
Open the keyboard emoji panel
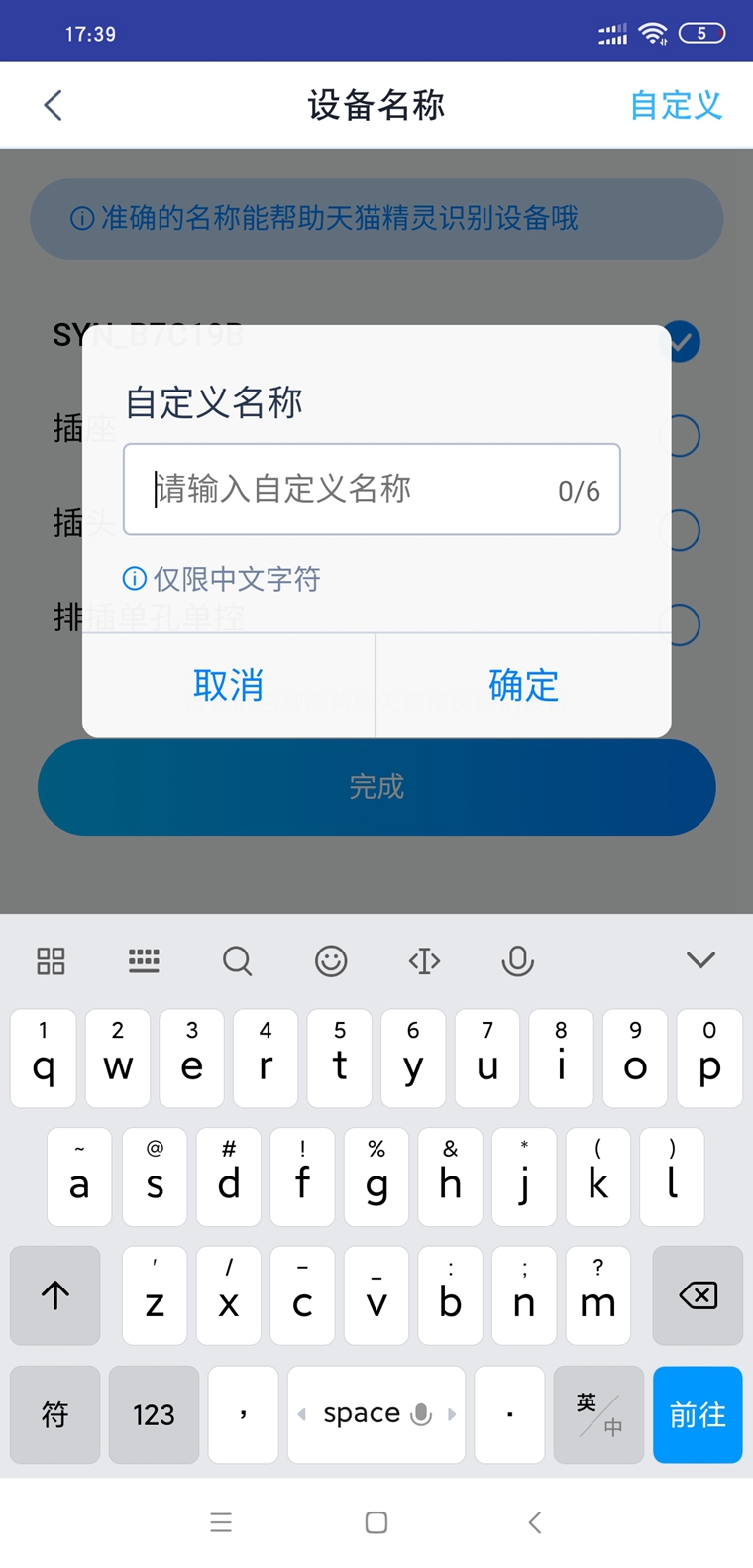coord(331,960)
